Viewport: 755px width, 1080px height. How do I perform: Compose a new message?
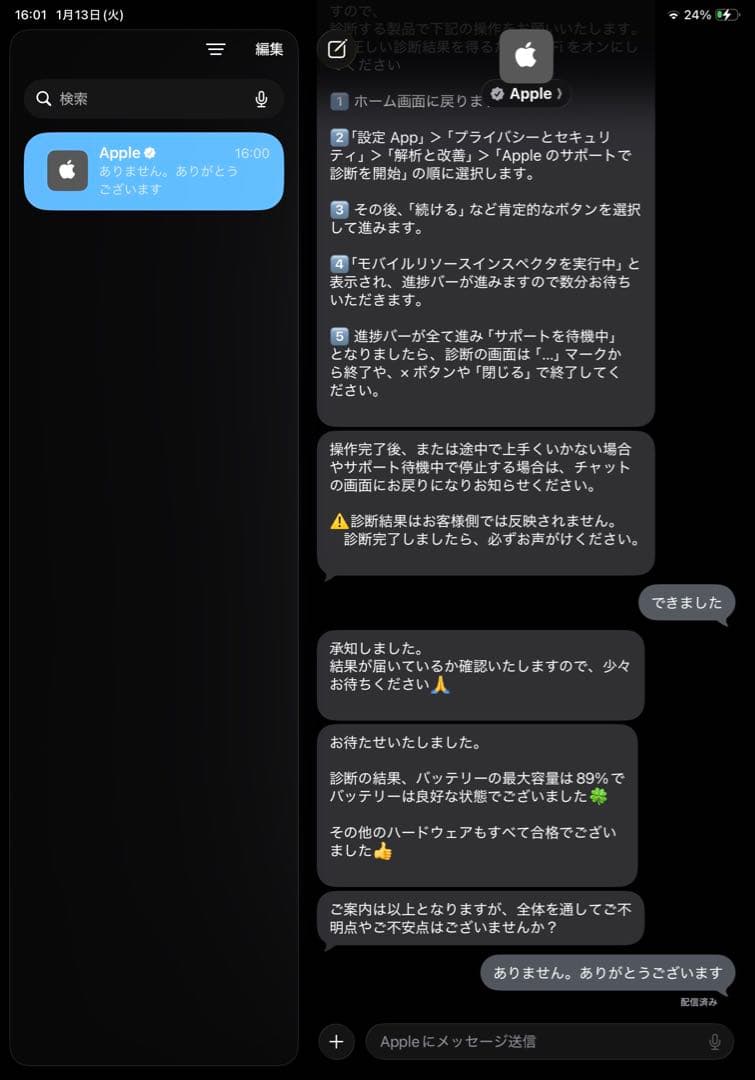tap(338, 49)
